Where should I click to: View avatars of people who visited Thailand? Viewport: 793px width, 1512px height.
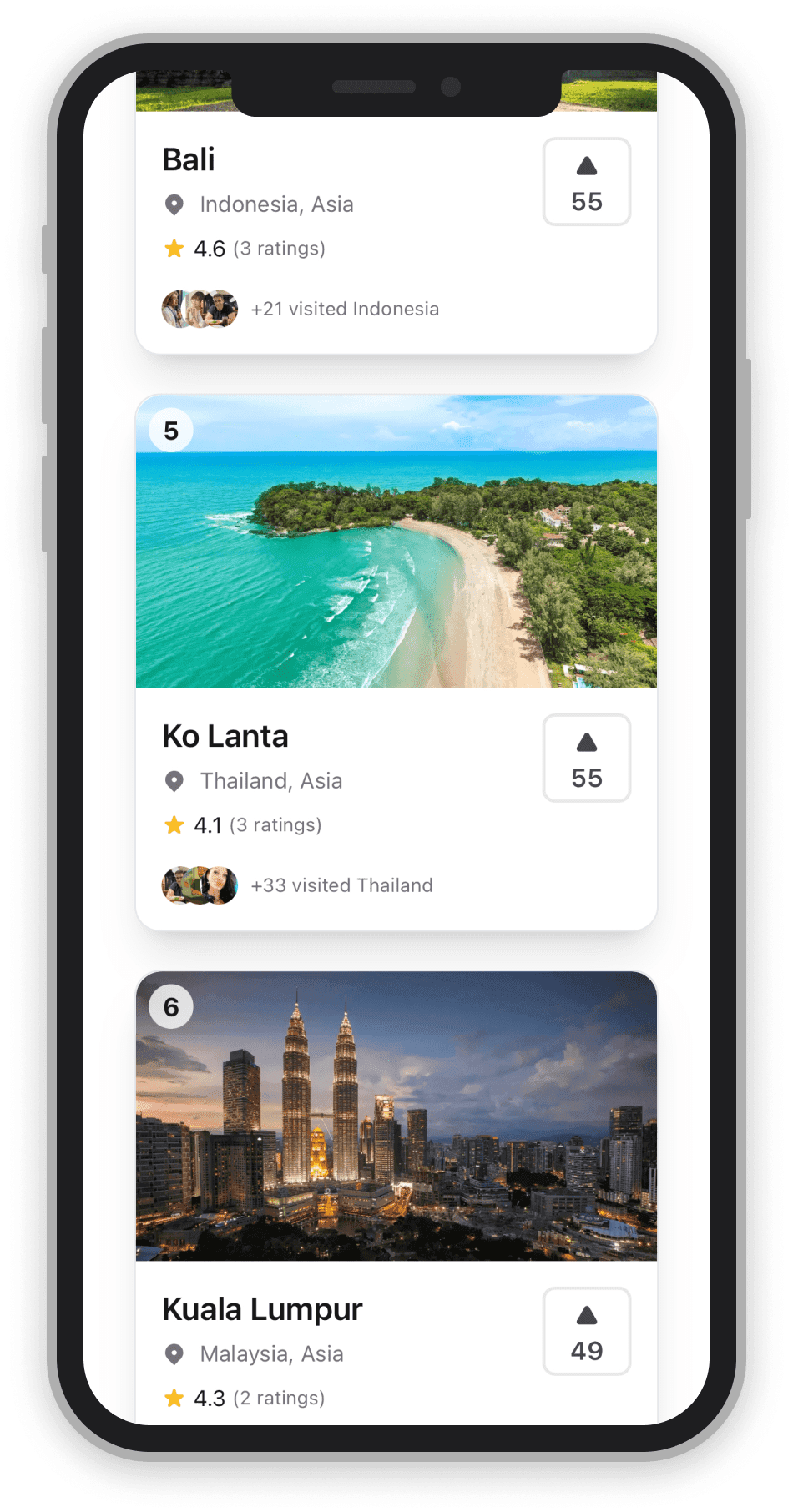click(200, 885)
